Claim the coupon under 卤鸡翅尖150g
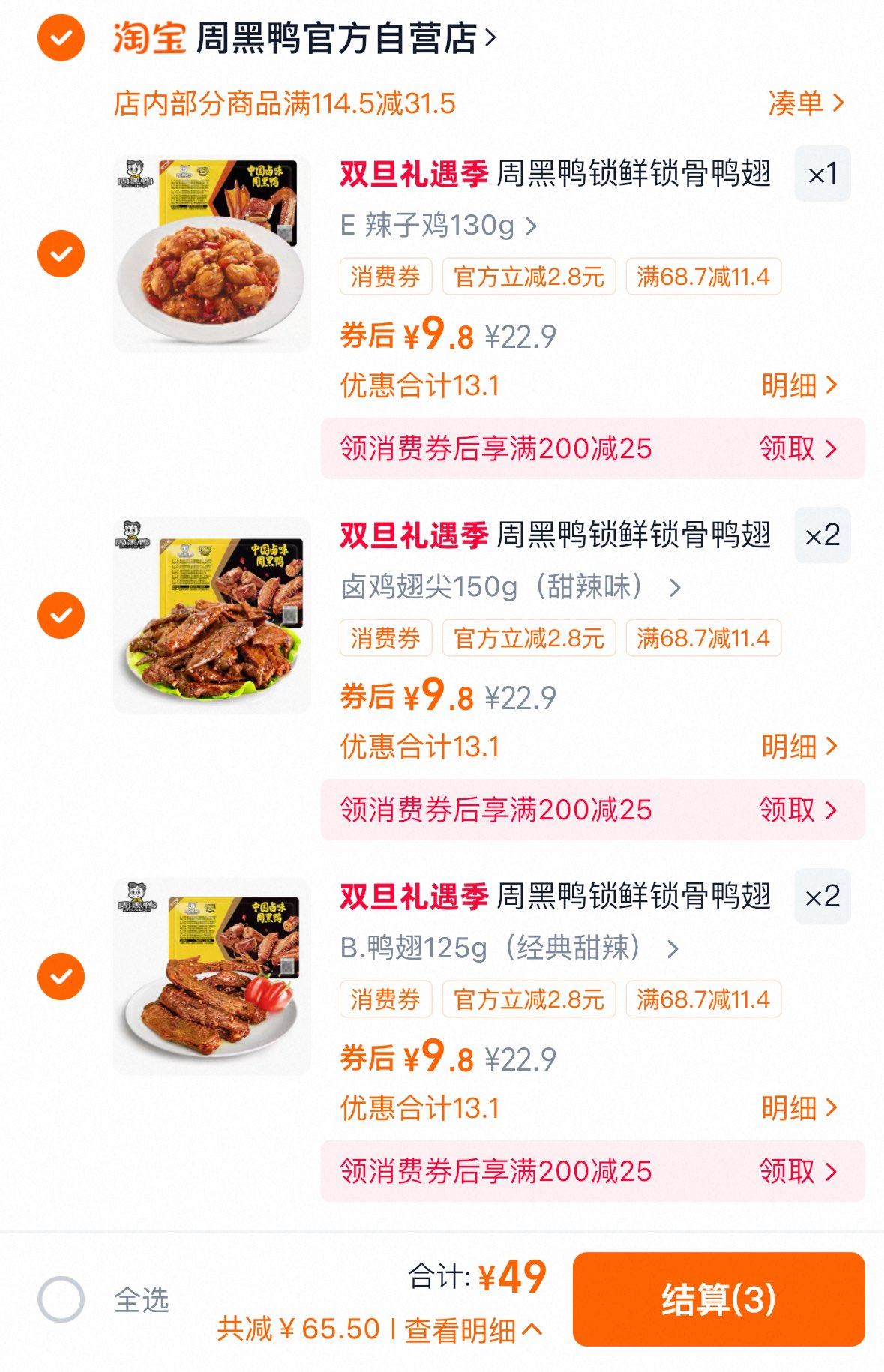 pyautogui.click(x=797, y=810)
